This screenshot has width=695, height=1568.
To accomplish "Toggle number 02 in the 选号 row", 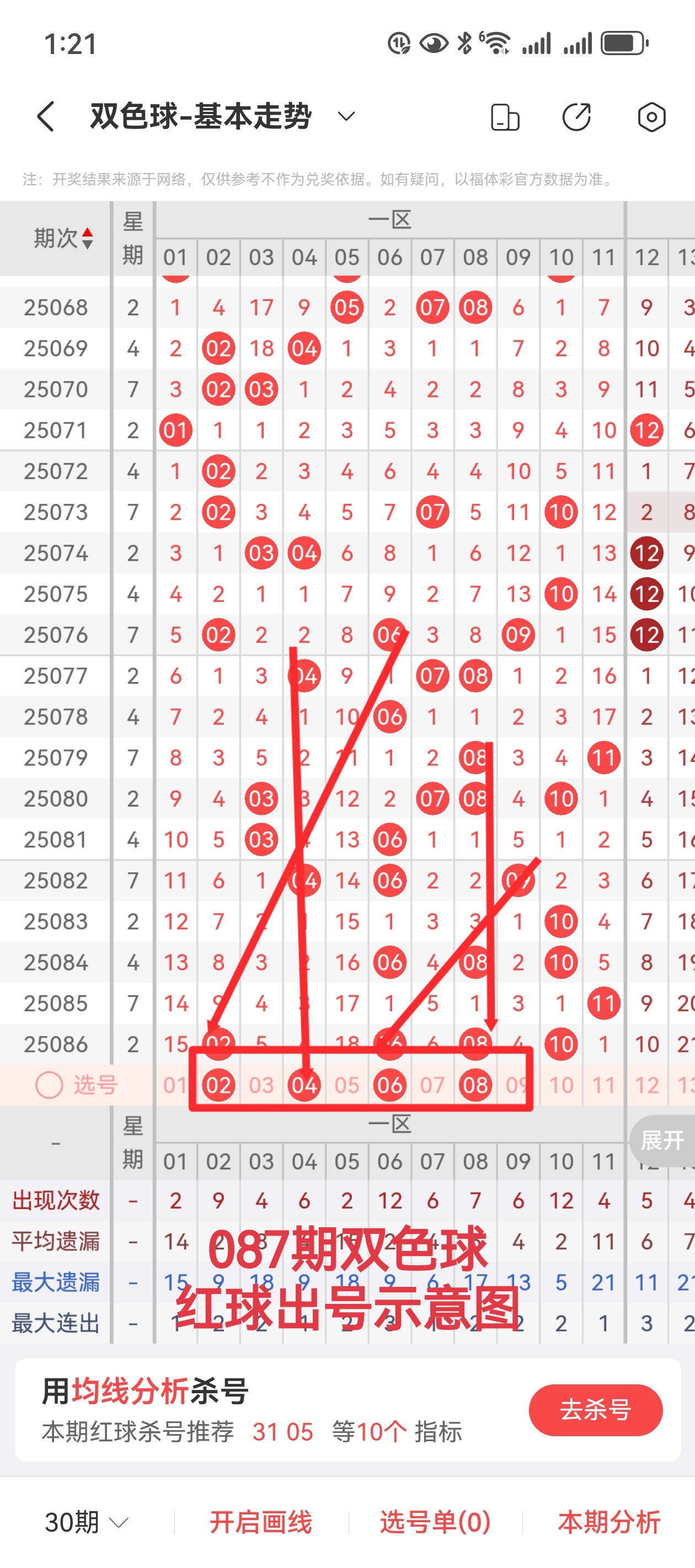I will (x=218, y=1084).
